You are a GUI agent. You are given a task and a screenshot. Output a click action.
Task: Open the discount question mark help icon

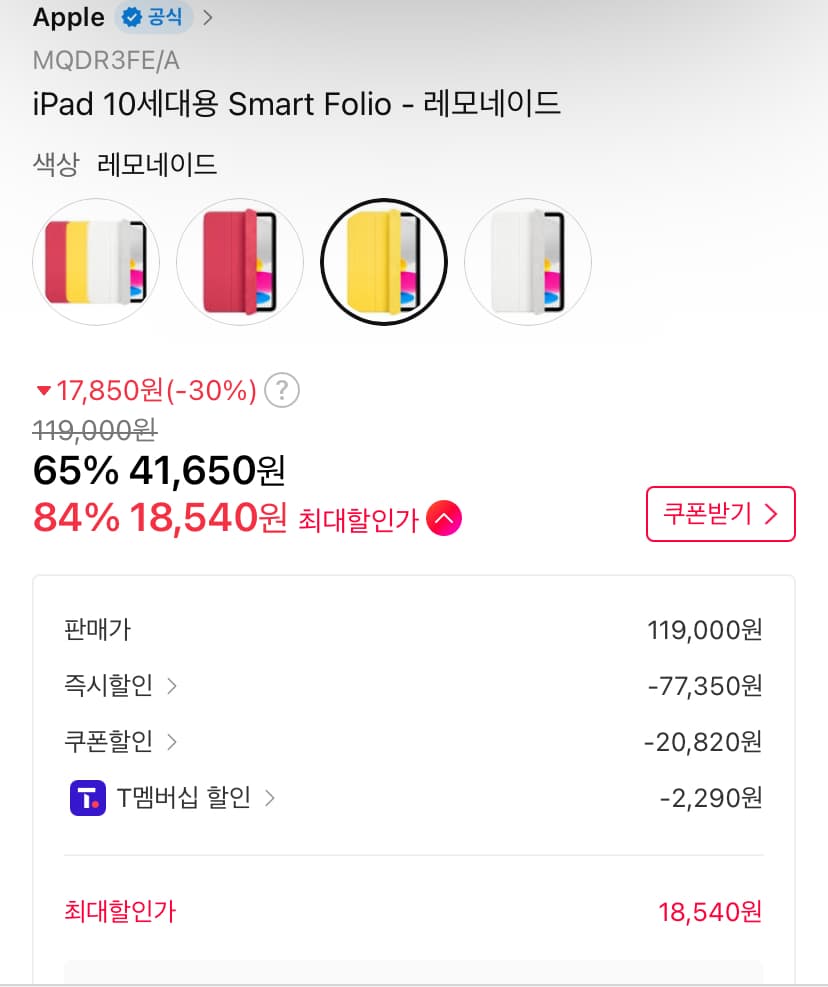click(282, 391)
